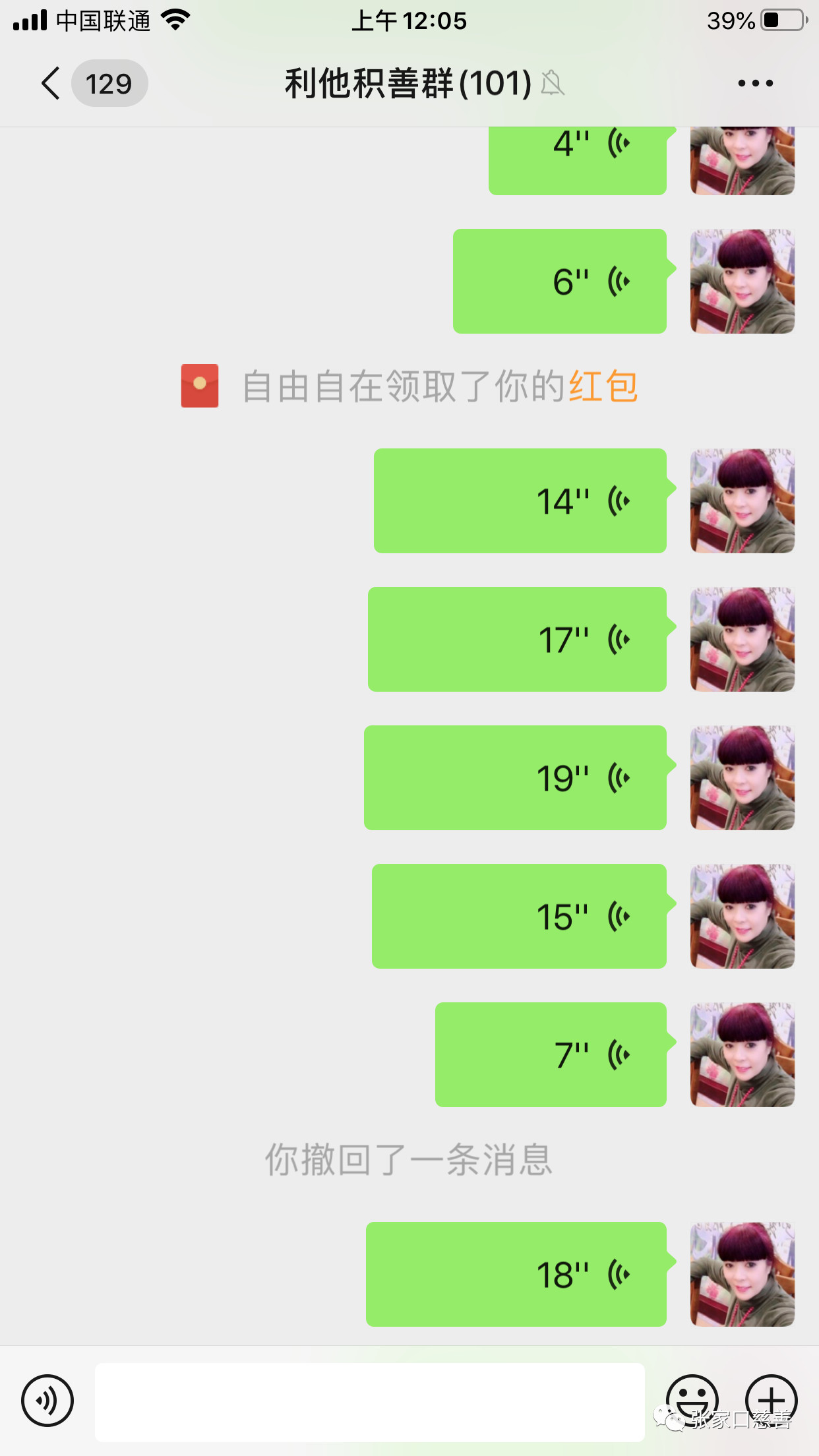Play the 18-second voice message
This screenshot has height=1456, width=819.
[516, 1275]
